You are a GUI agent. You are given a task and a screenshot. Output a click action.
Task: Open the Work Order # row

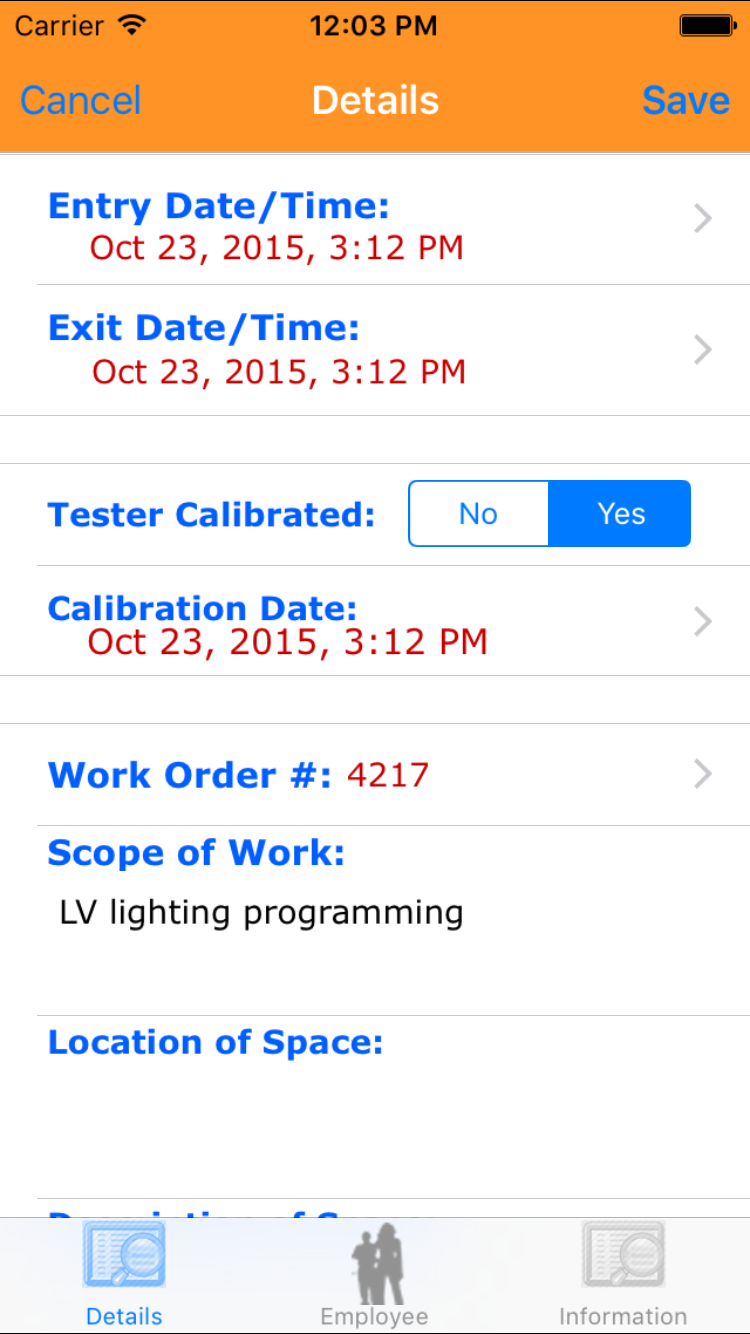375,775
